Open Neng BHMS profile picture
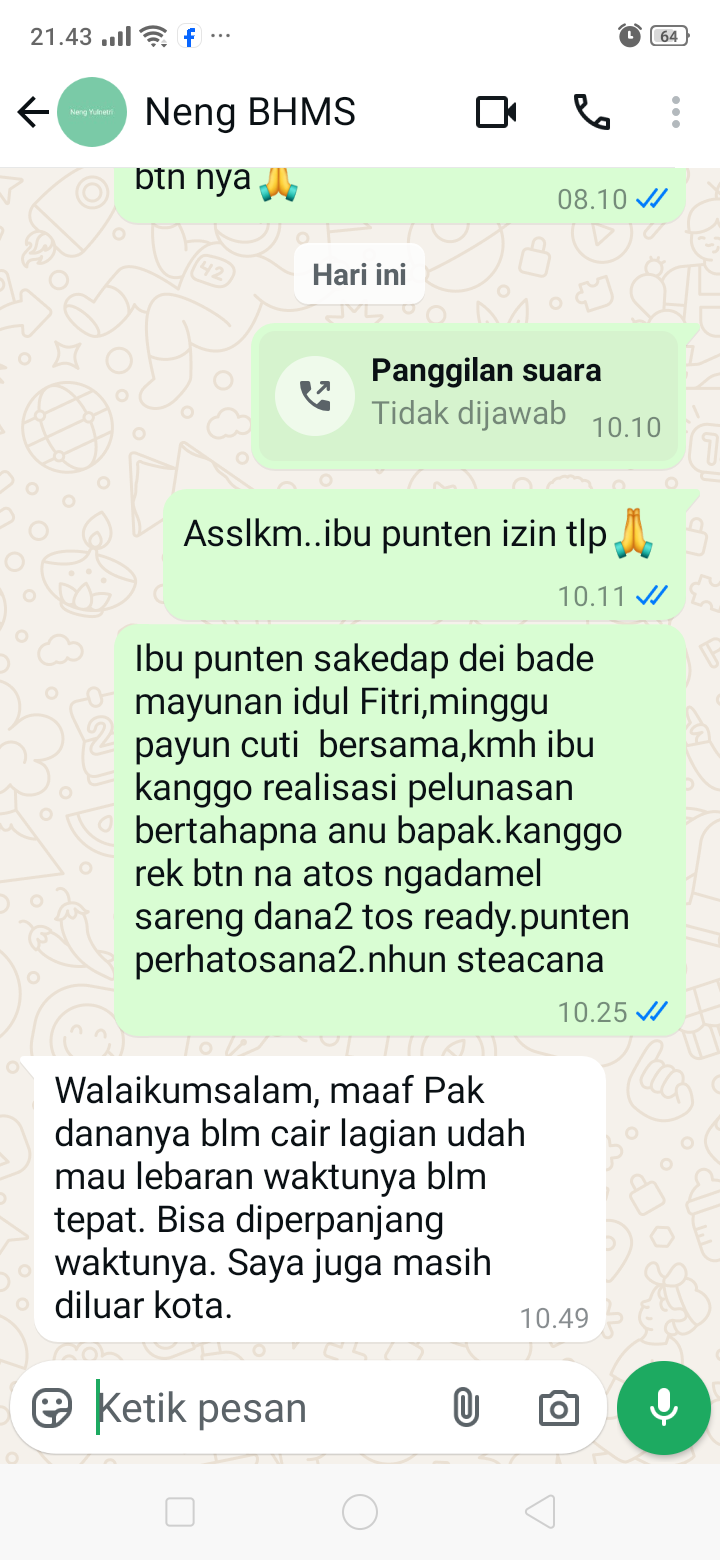Viewport: 720px width, 1560px height. (92, 113)
